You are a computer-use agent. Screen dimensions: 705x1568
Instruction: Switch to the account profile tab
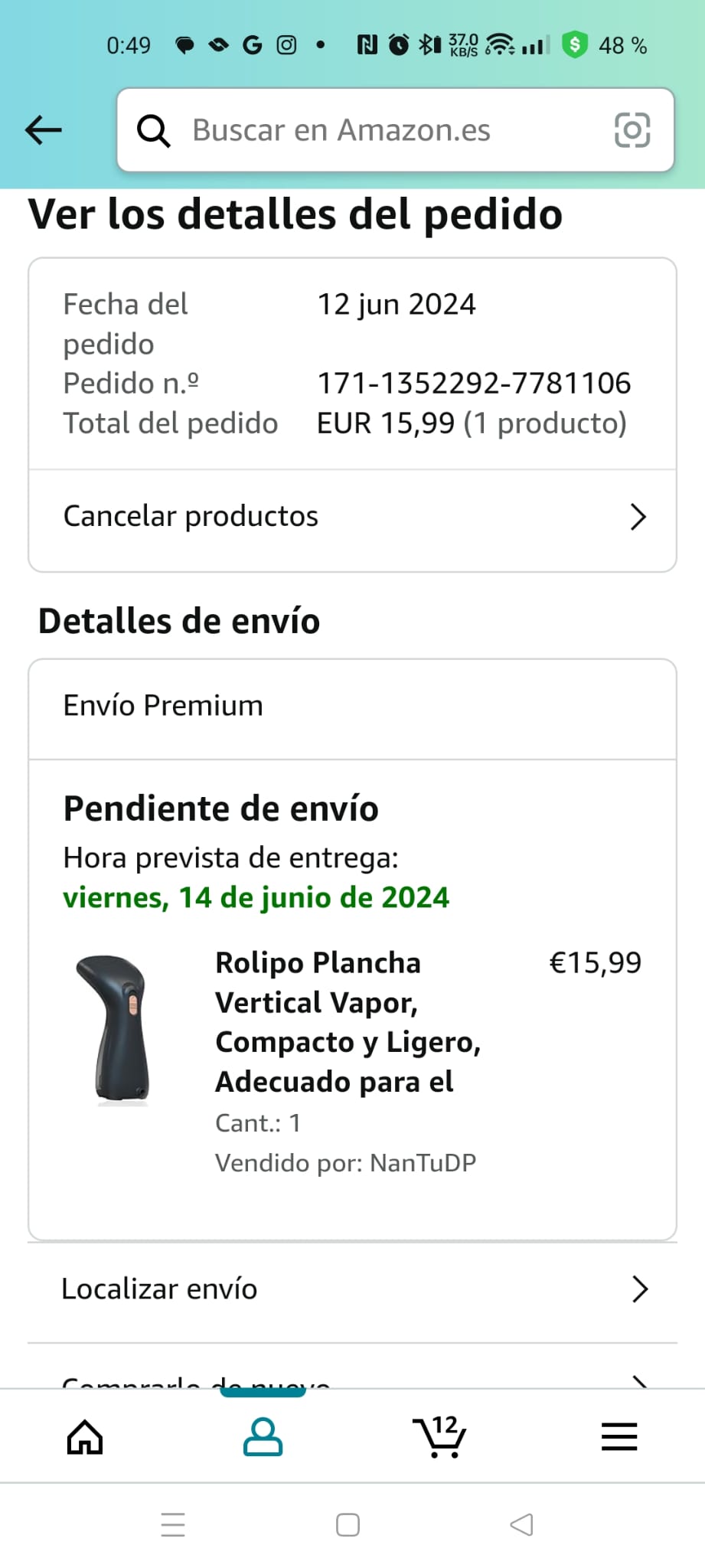pyautogui.click(x=263, y=1437)
